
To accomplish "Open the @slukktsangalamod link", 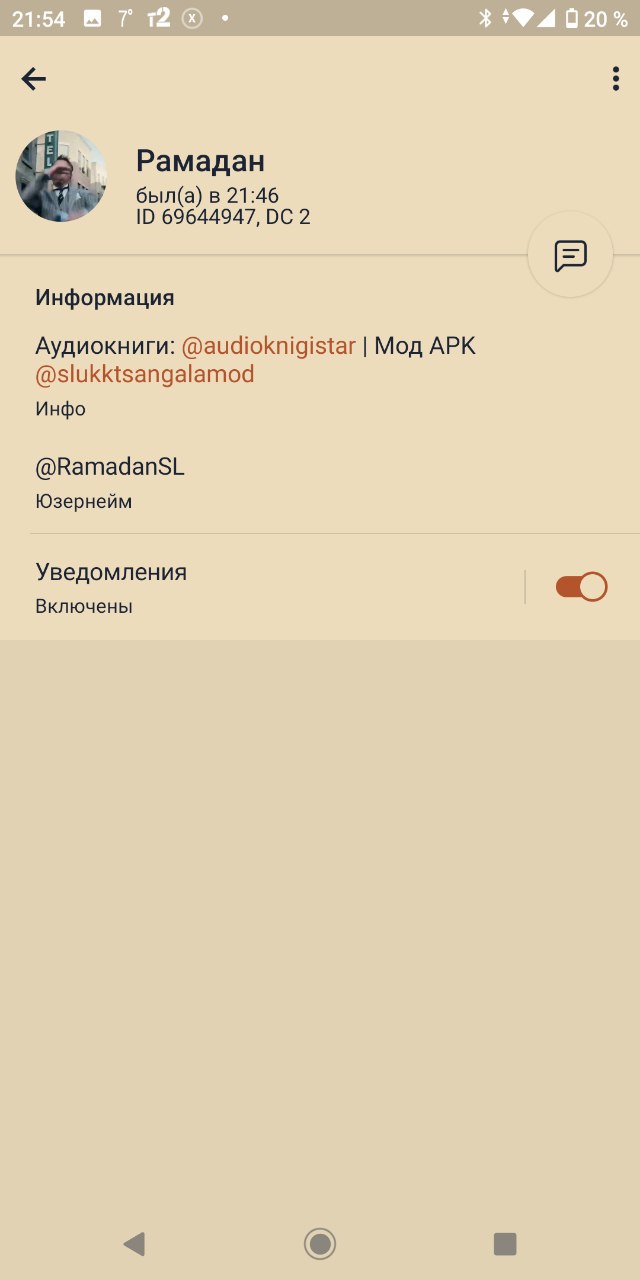I will click(145, 374).
